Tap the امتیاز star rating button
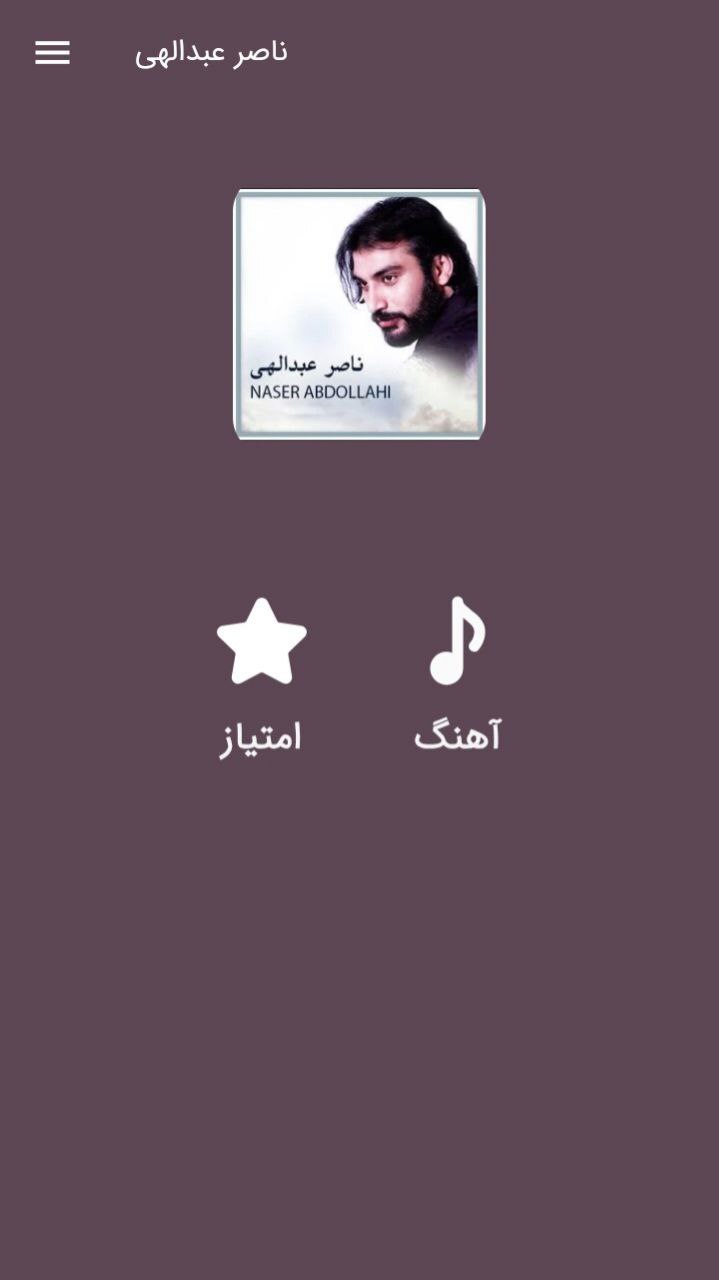 261,672
